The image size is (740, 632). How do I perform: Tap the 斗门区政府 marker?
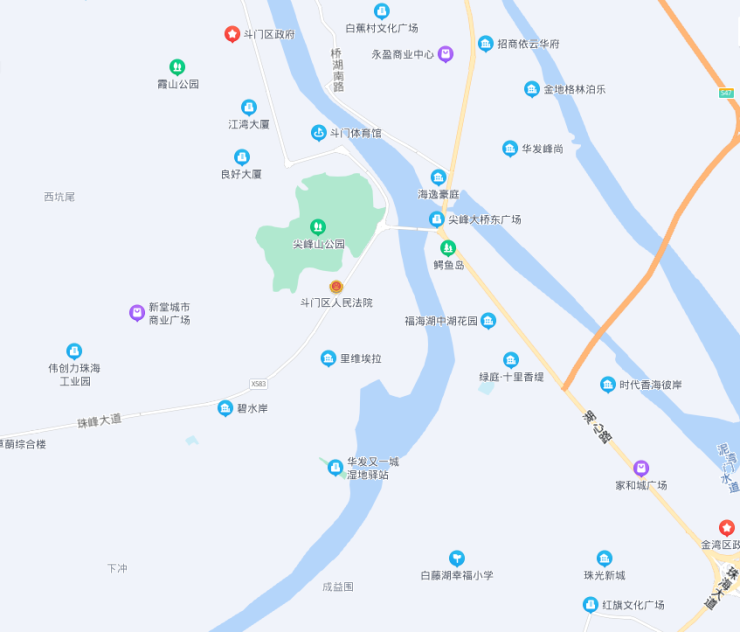coord(231,34)
